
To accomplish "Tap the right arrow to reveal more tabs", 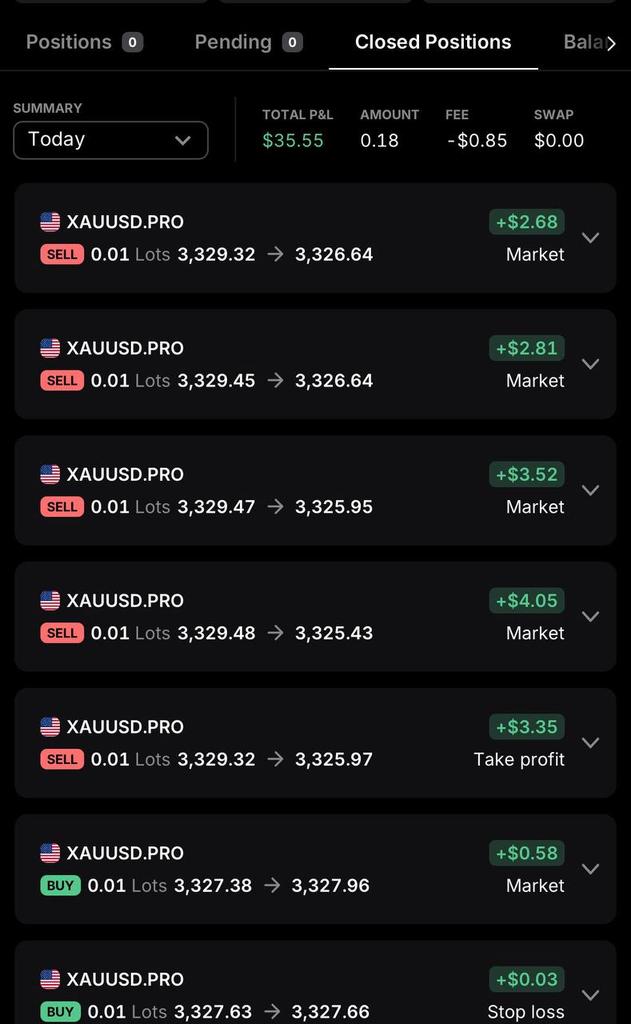I will (611, 44).
